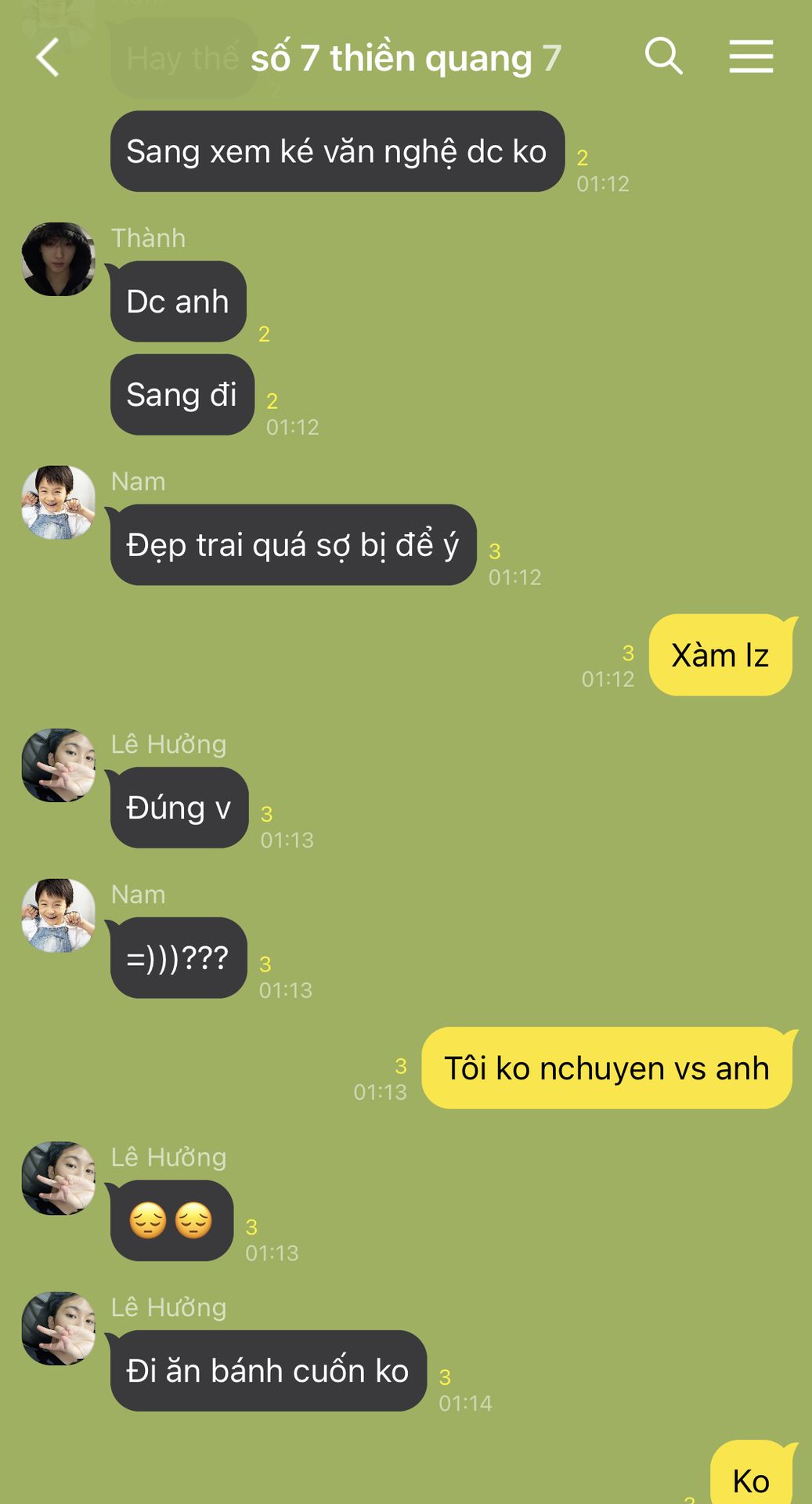This screenshot has width=812, height=1504.
Task: Open Lê Hưởng's avatar beside 'Đi ăn bánh cuốn ko'
Action: (x=58, y=1329)
